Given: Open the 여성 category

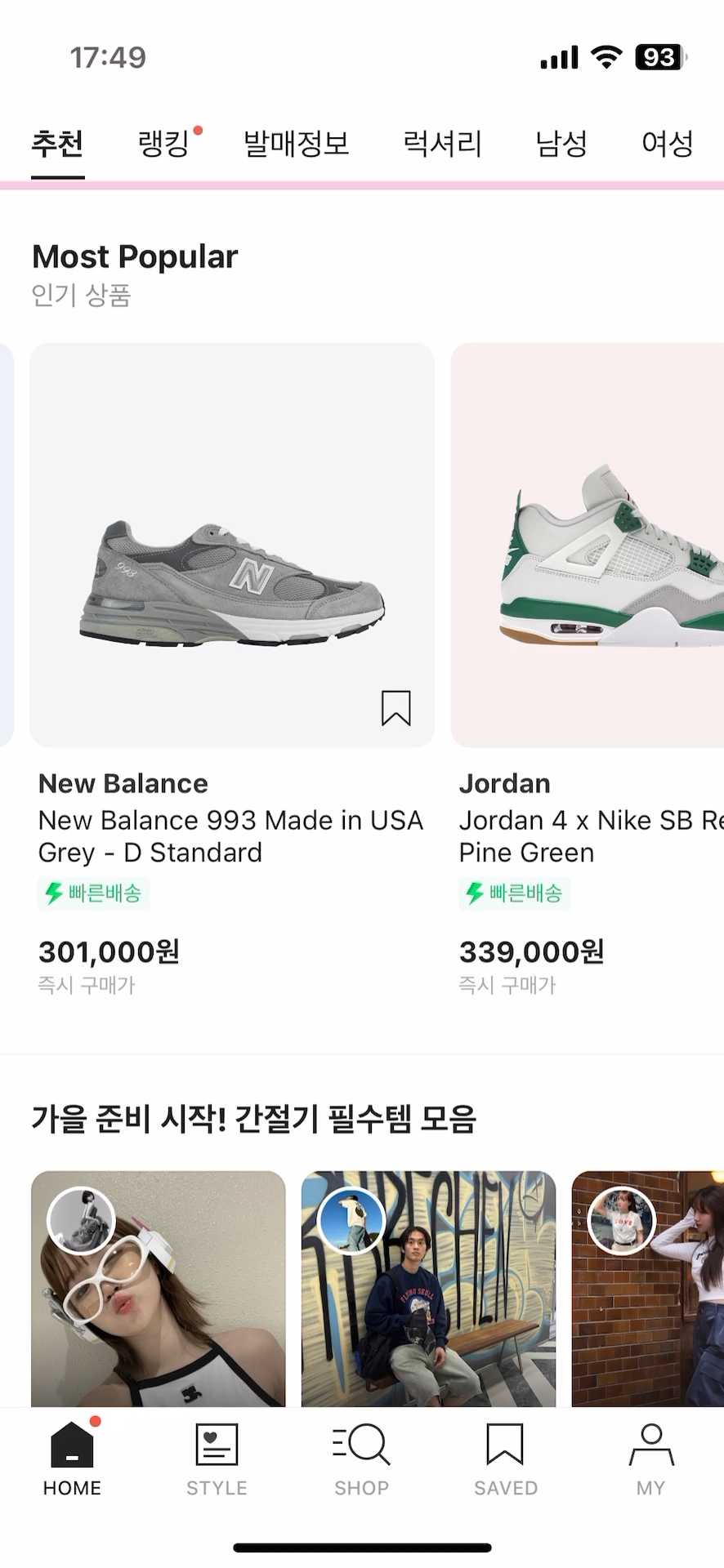Looking at the screenshot, I should [x=667, y=143].
